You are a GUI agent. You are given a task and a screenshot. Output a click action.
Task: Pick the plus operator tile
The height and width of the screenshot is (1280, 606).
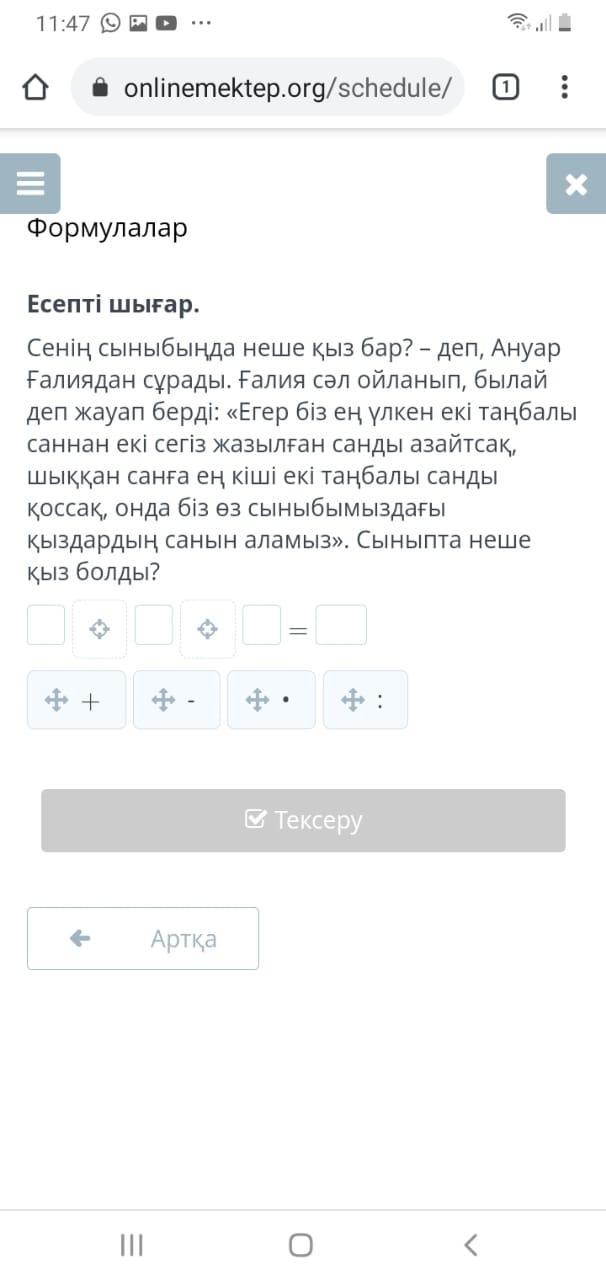pos(76,701)
